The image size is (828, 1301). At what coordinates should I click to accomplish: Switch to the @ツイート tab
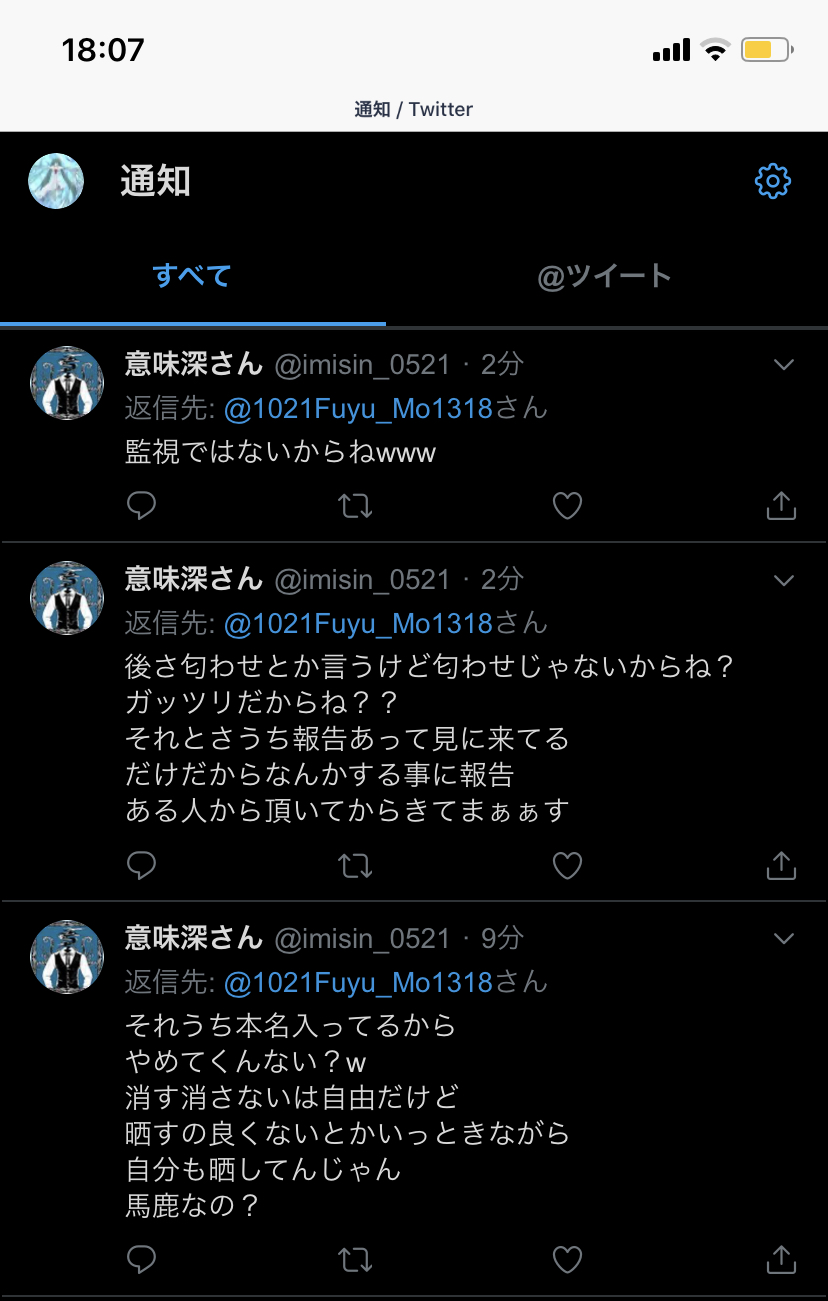tap(604, 276)
